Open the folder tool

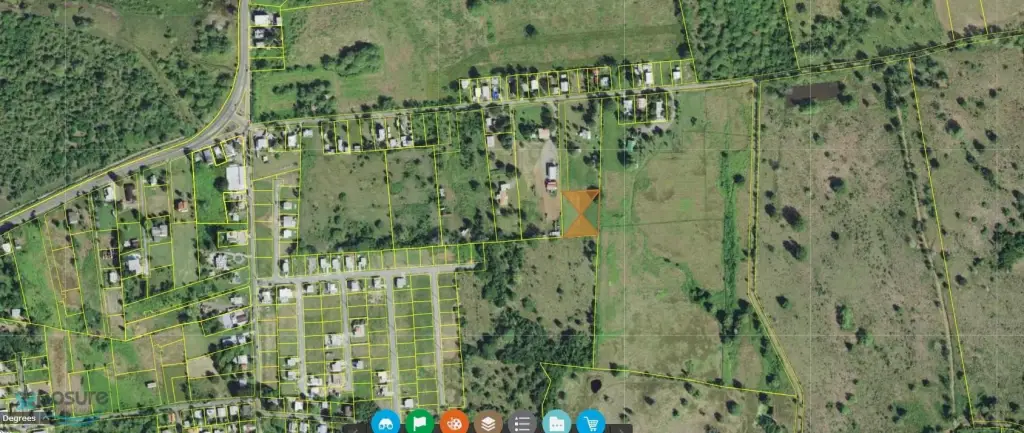(557, 422)
